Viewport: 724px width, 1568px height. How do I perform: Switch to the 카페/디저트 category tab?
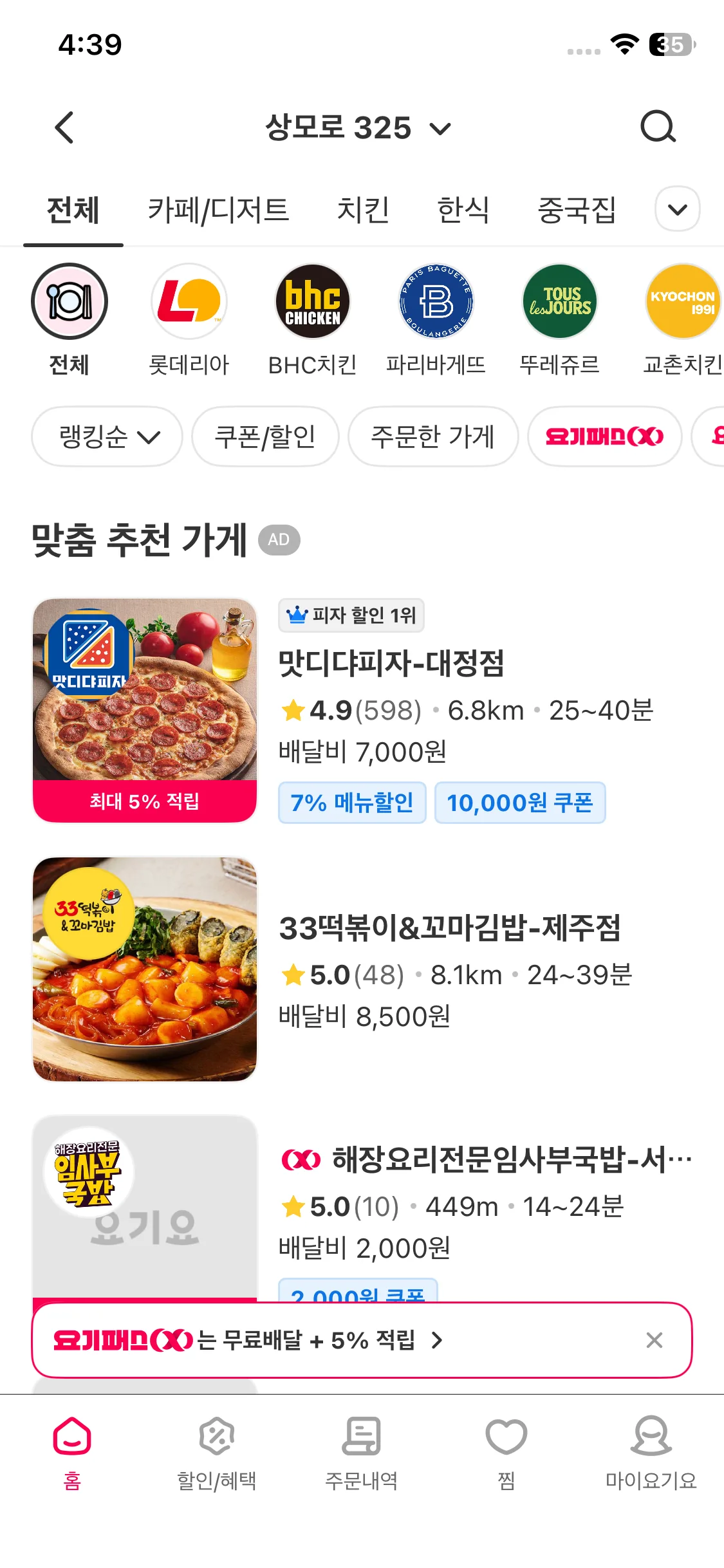click(x=218, y=210)
